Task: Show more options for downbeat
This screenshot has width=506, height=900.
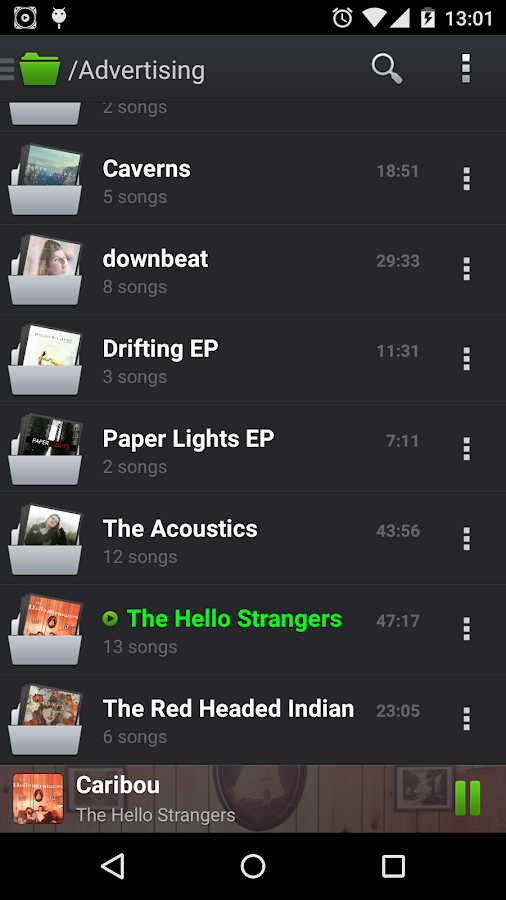Action: click(466, 269)
